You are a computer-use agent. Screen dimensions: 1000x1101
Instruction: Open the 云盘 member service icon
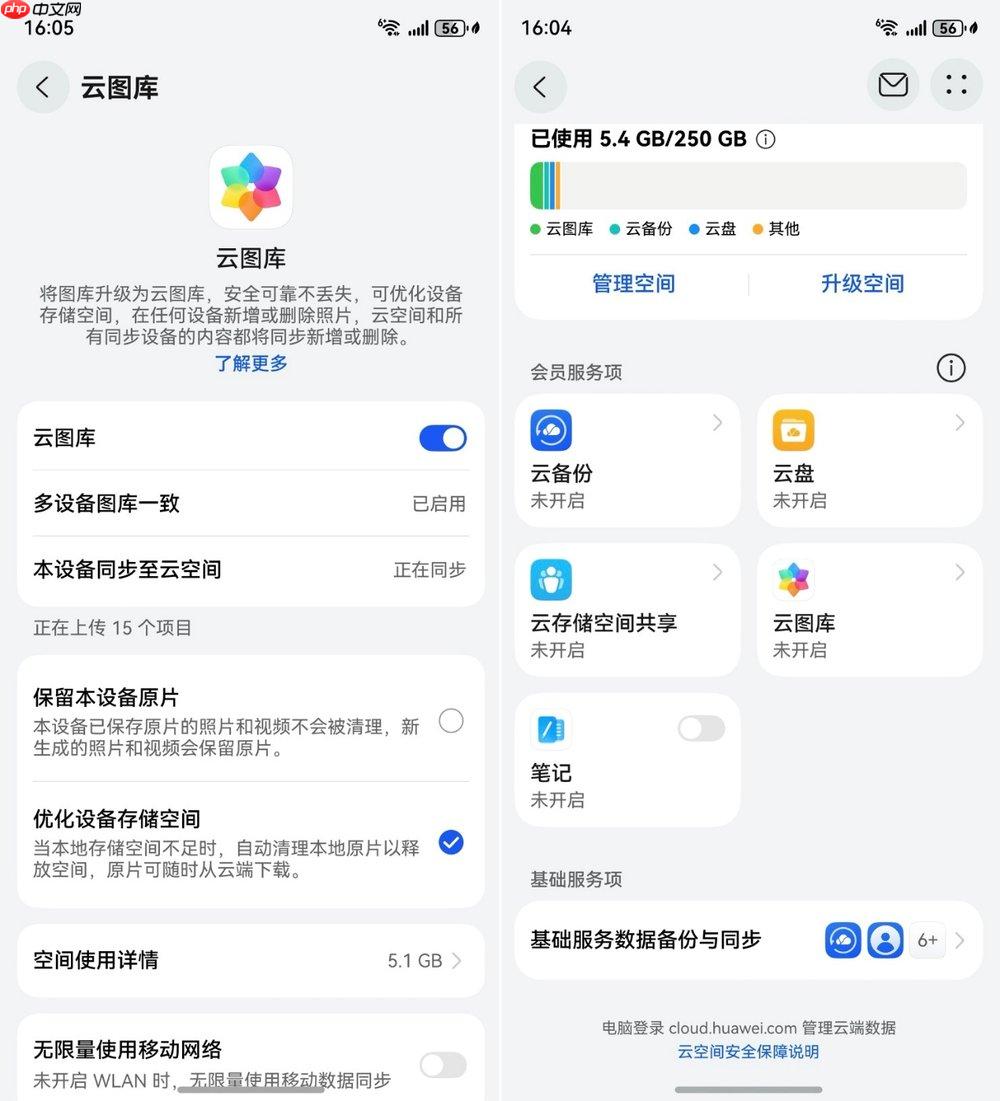click(793, 429)
